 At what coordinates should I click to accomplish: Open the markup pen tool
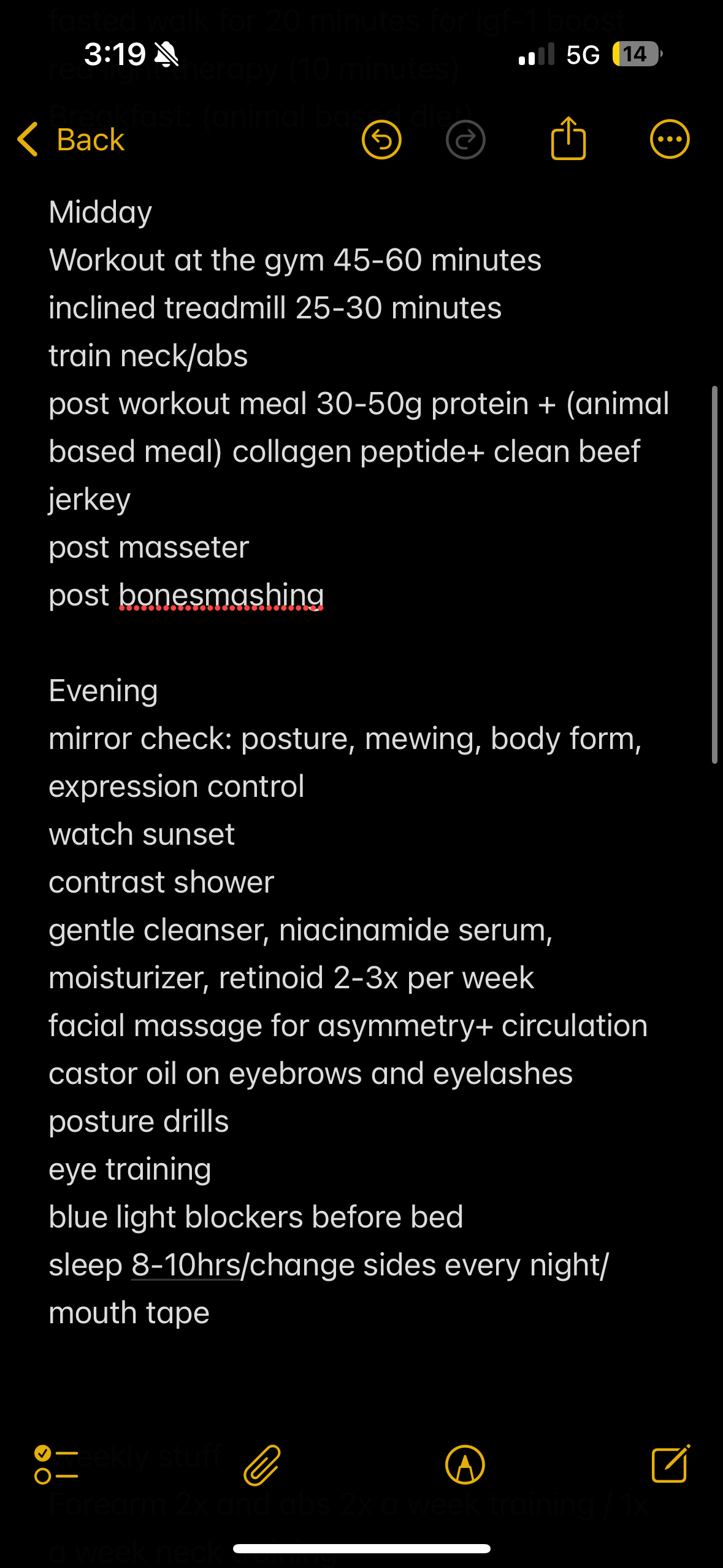point(465,1464)
